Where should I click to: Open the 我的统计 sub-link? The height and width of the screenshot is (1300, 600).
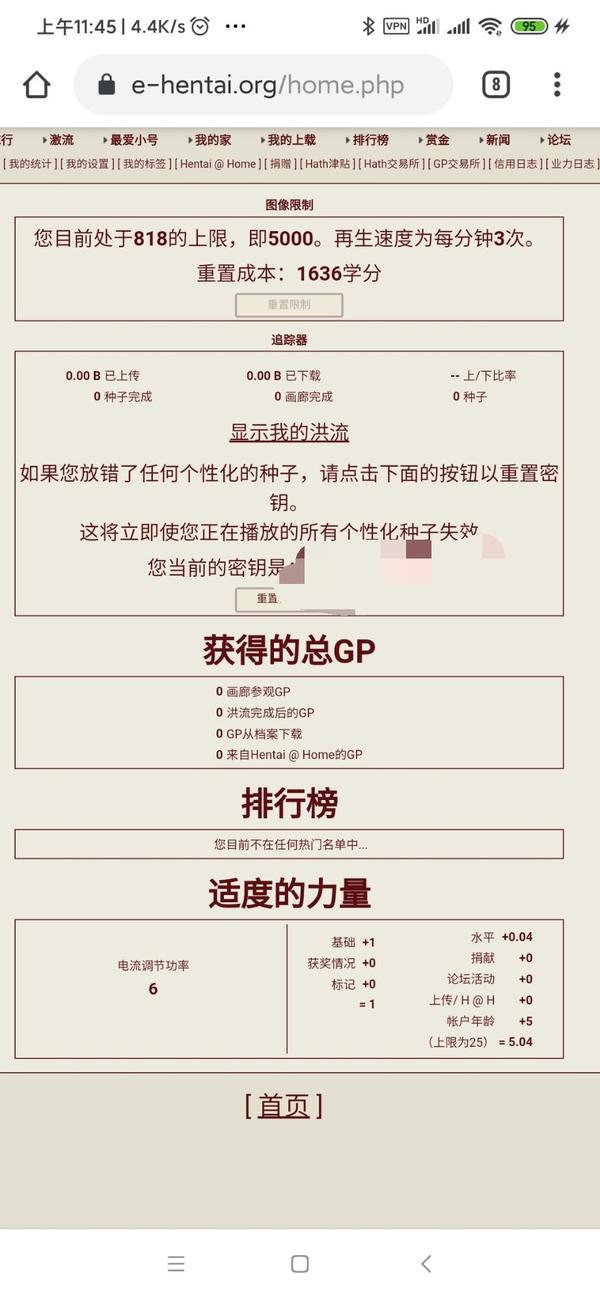point(30,164)
